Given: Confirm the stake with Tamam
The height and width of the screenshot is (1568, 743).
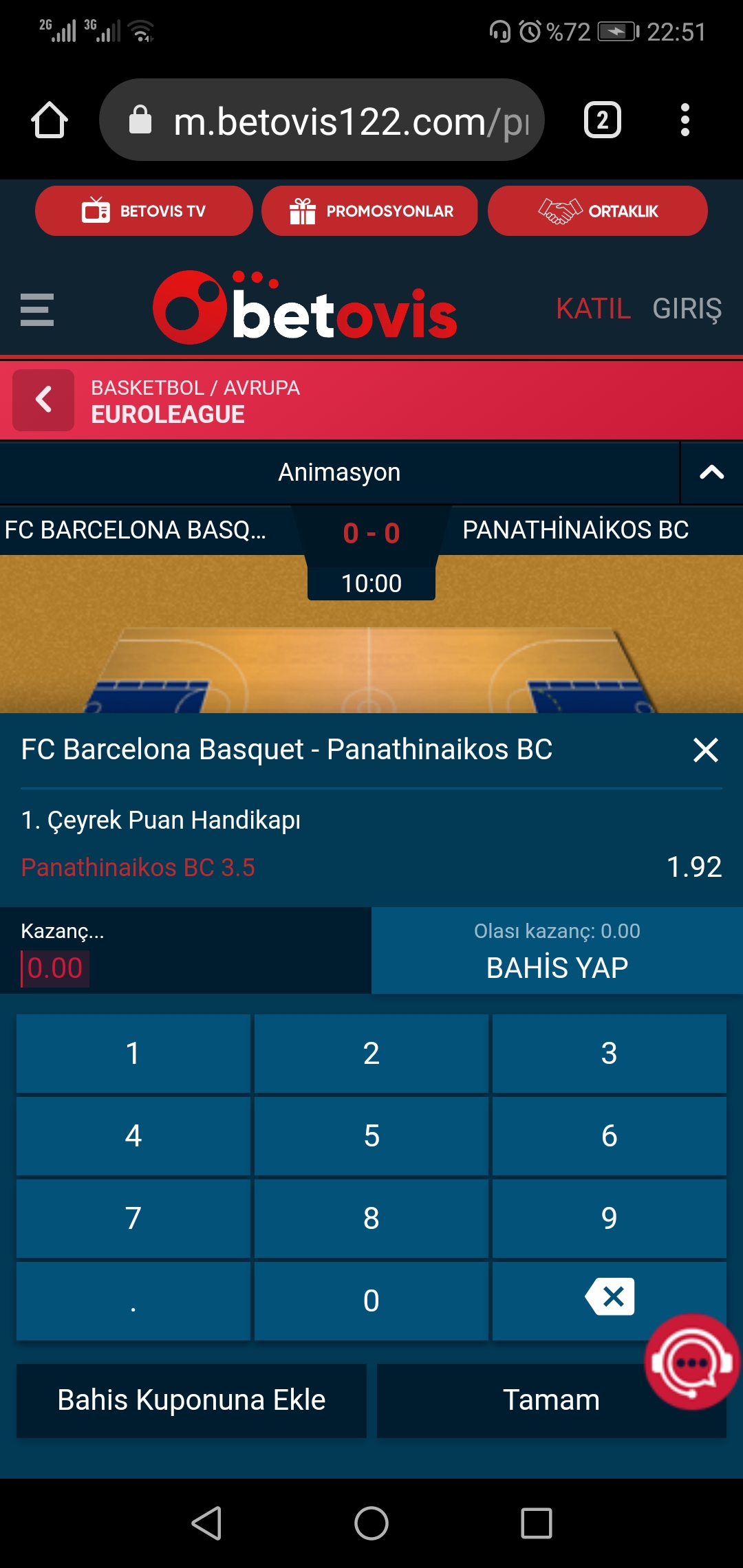Looking at the screenshot, I should (552, 1400).
